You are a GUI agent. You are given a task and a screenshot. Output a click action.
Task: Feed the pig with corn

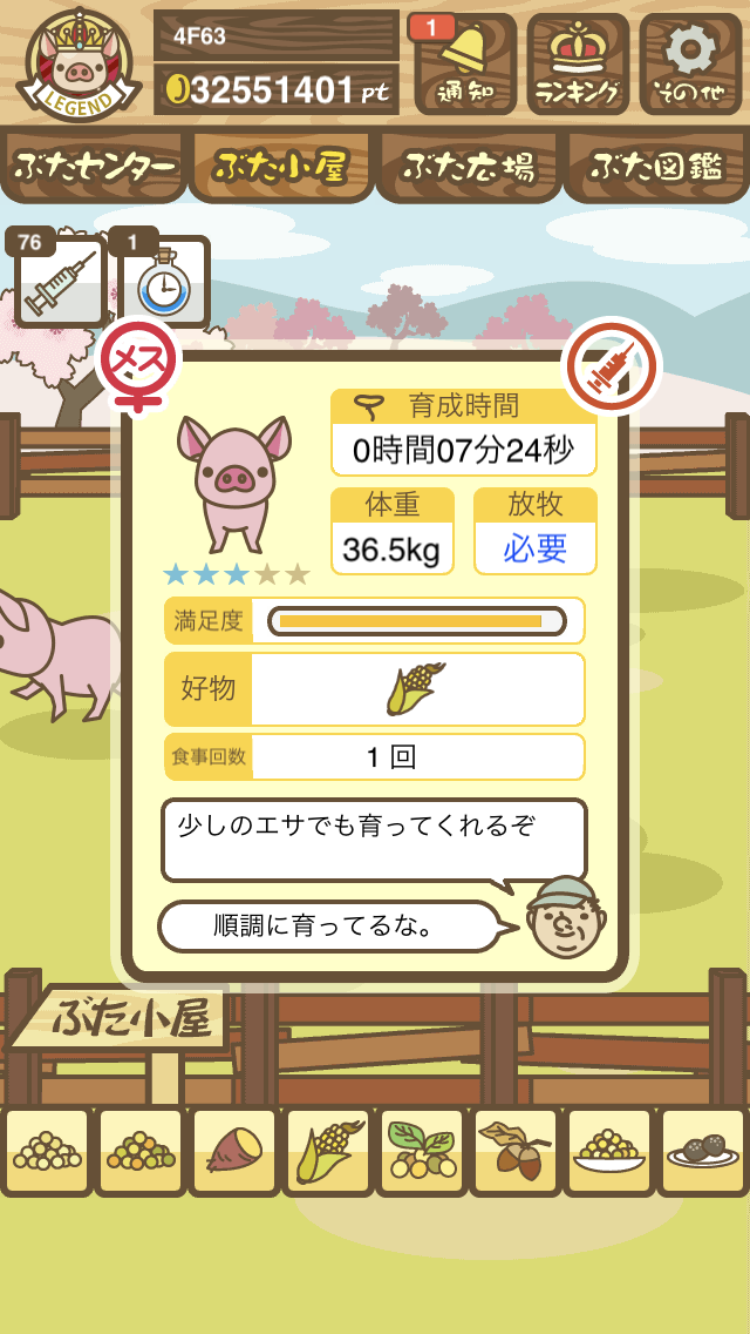[x=328, y=1152]
